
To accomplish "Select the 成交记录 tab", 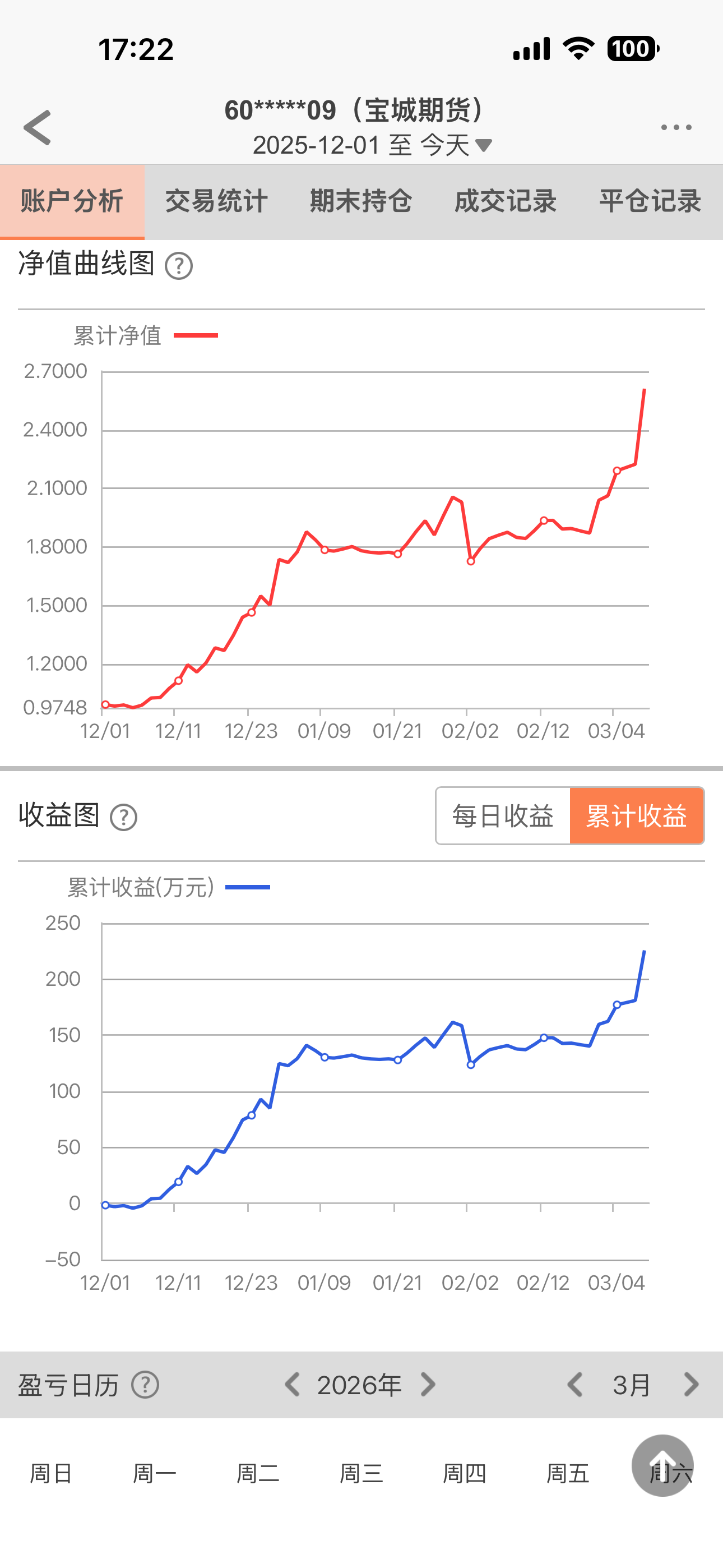I will coord(505,201).
